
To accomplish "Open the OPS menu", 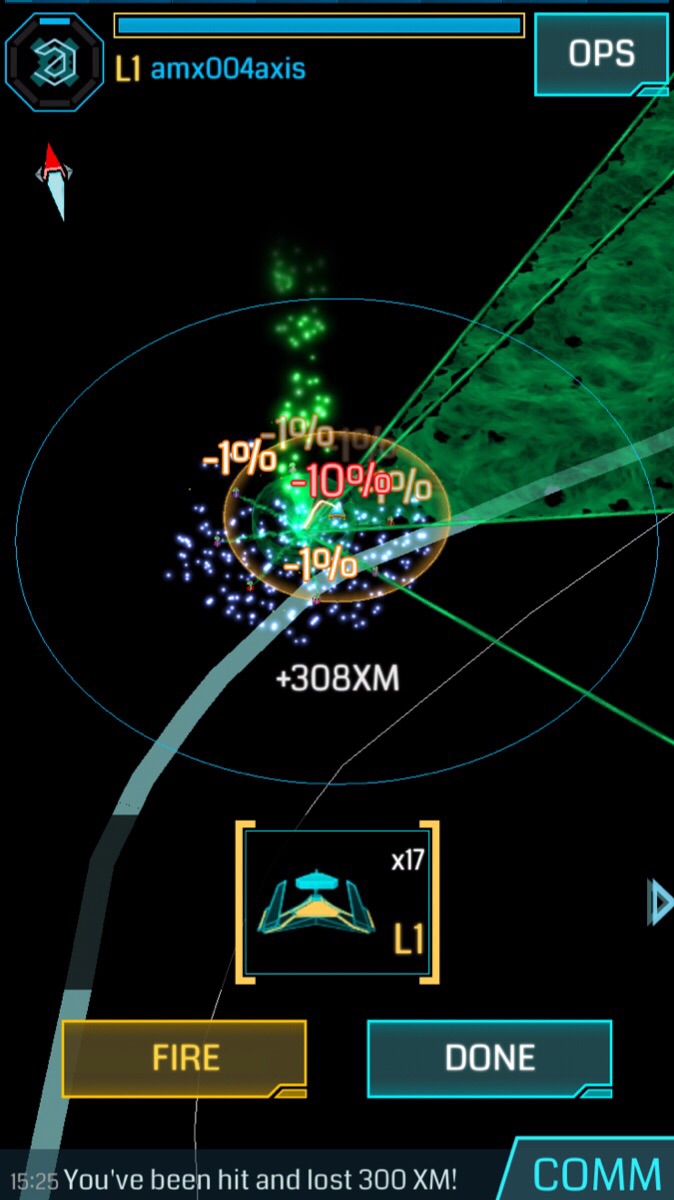I will coord(601,54).
